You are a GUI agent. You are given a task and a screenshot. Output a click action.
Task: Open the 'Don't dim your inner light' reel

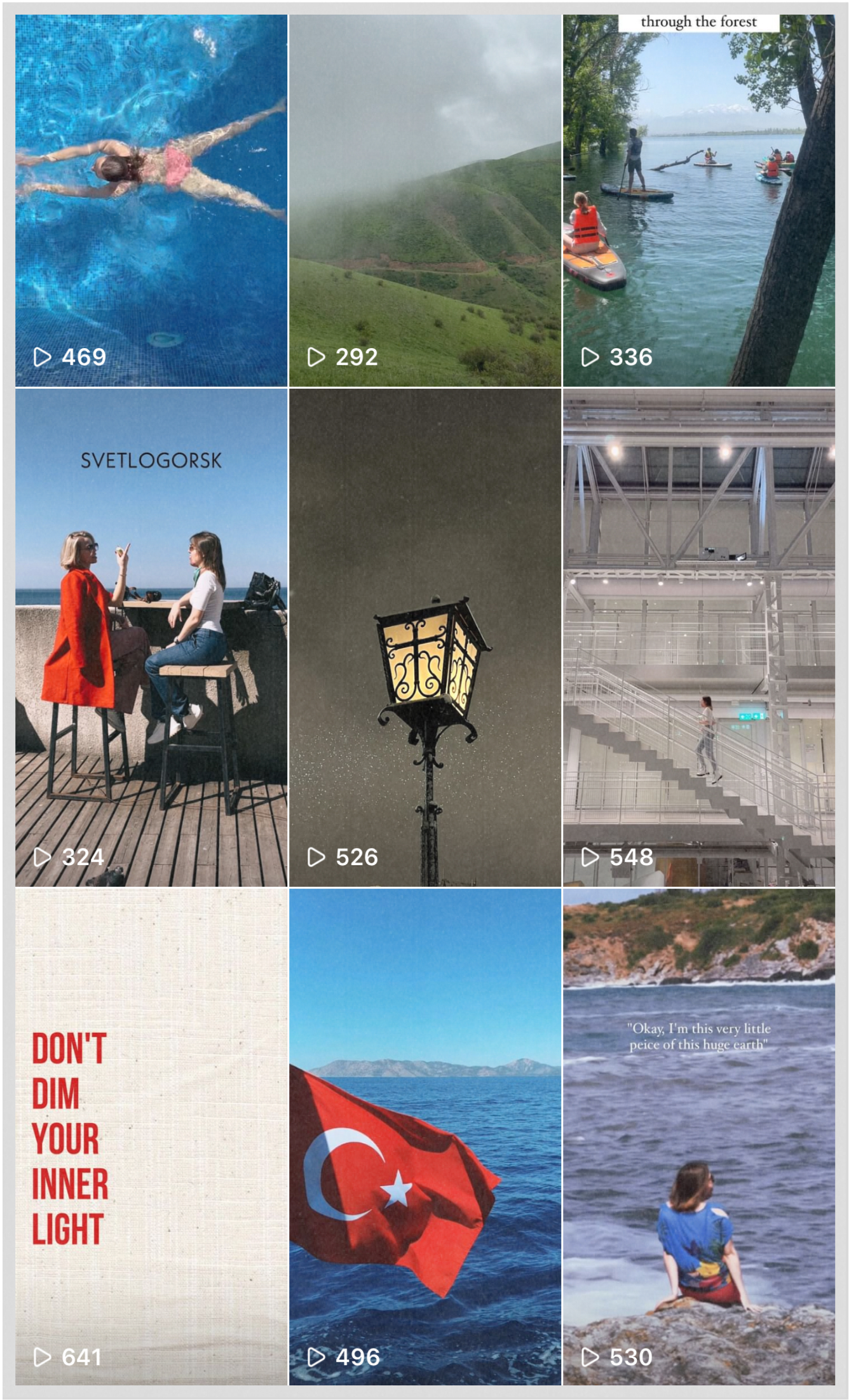click(x=151, y=1136)
